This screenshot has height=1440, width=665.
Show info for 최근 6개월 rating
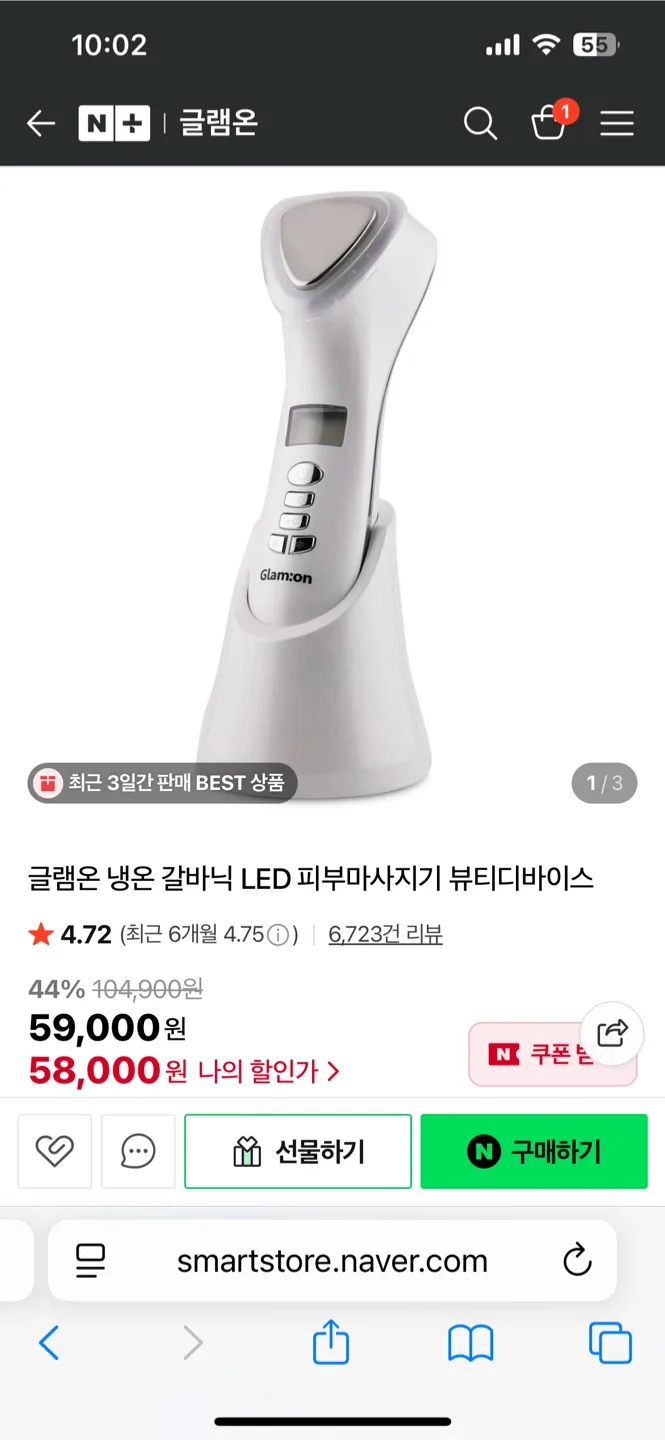click(283, 935)
